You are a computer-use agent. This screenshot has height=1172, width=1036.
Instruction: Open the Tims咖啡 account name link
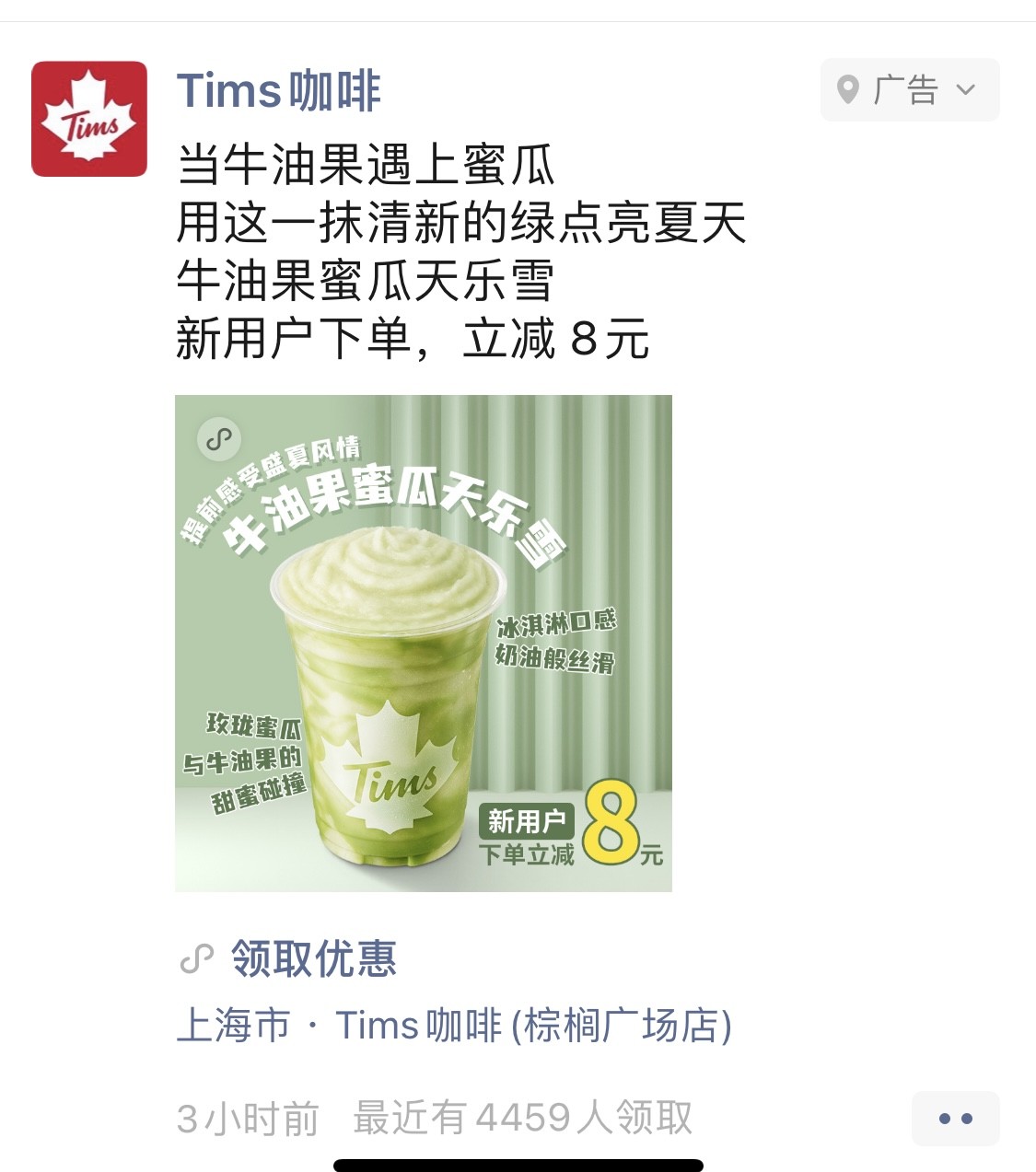(278, 91)
